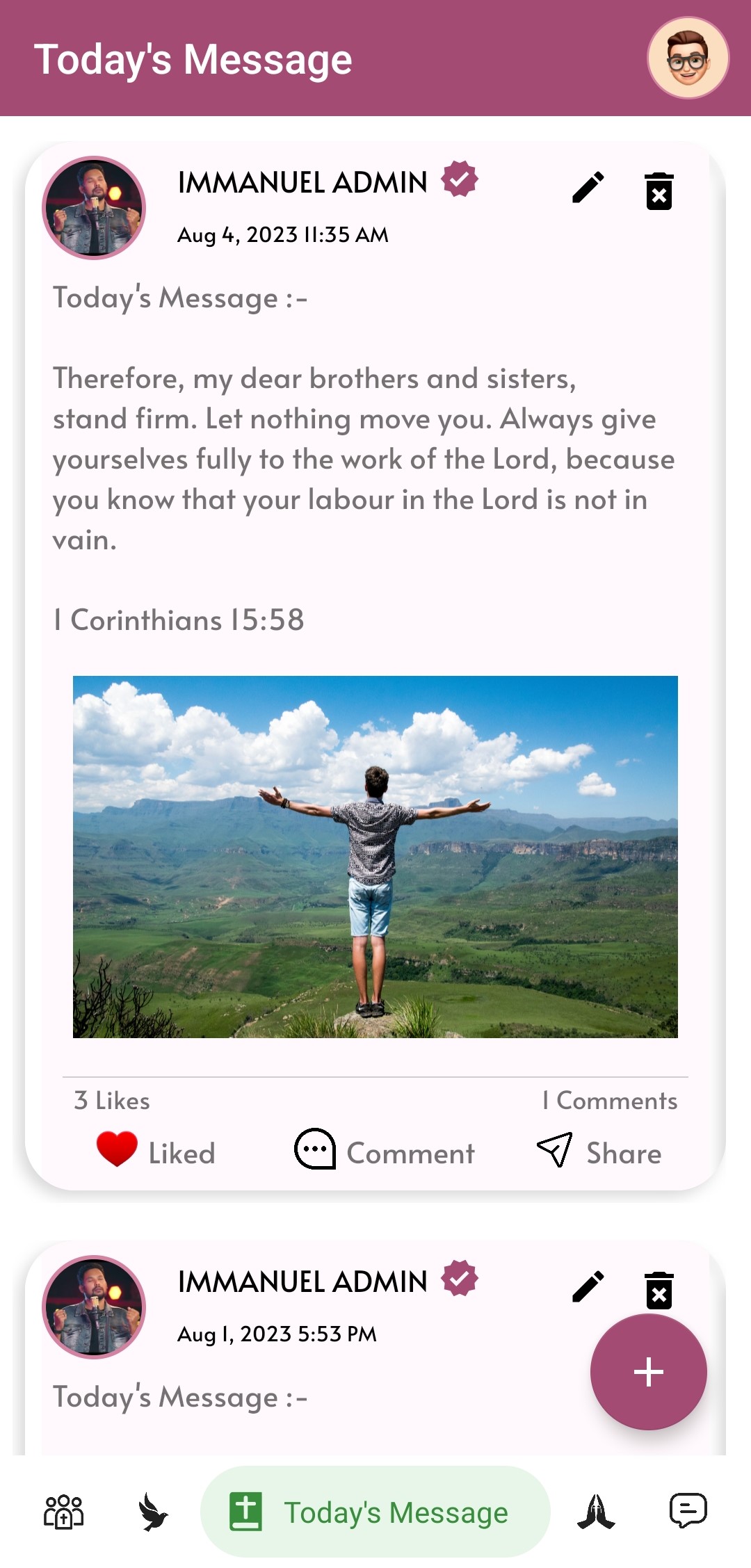Open the post photo of the man on the hill
Image resolution: width=751 pixels, height=1568 pixels.
coord(375,857)
